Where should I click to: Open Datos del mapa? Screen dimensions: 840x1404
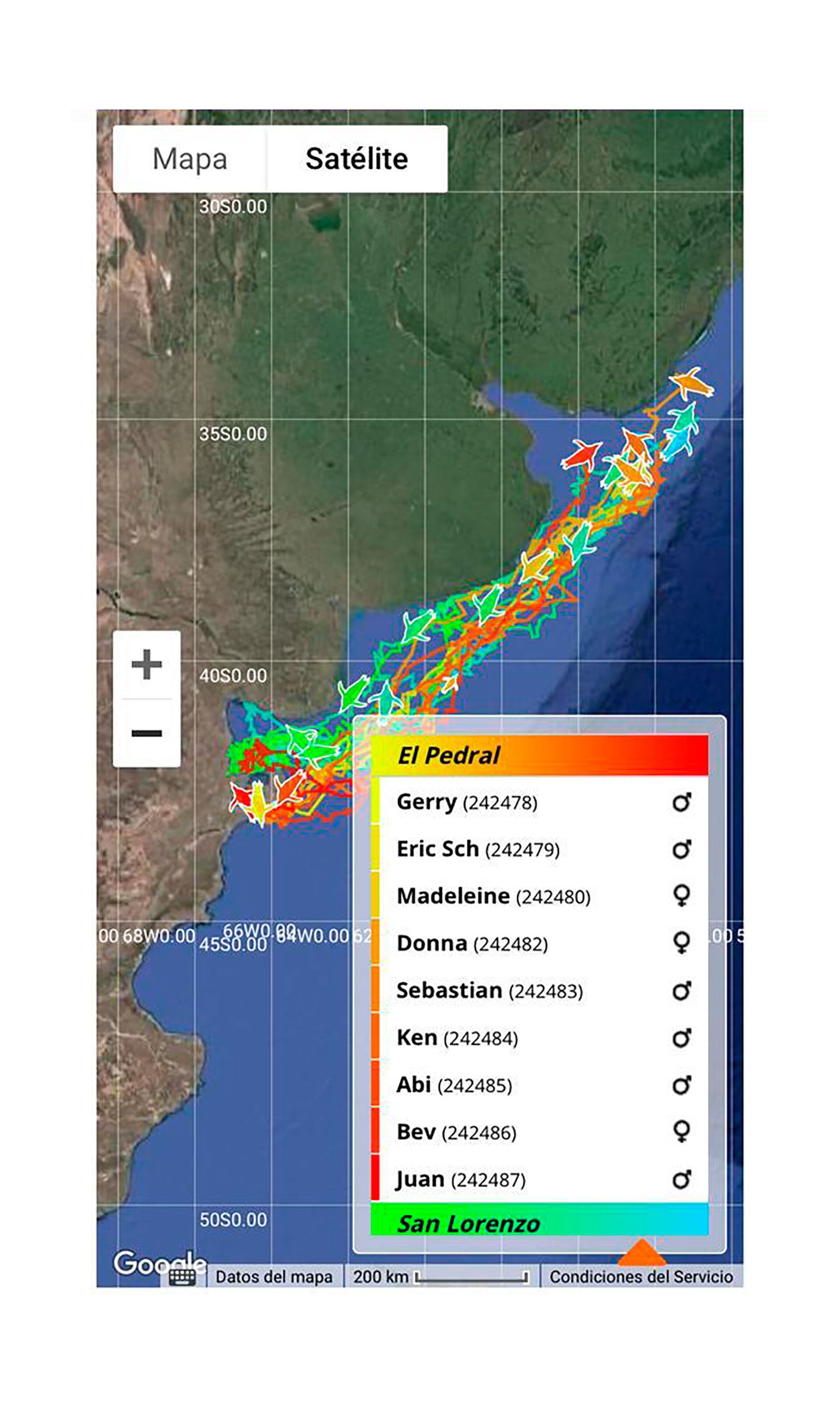(274, 1277)
